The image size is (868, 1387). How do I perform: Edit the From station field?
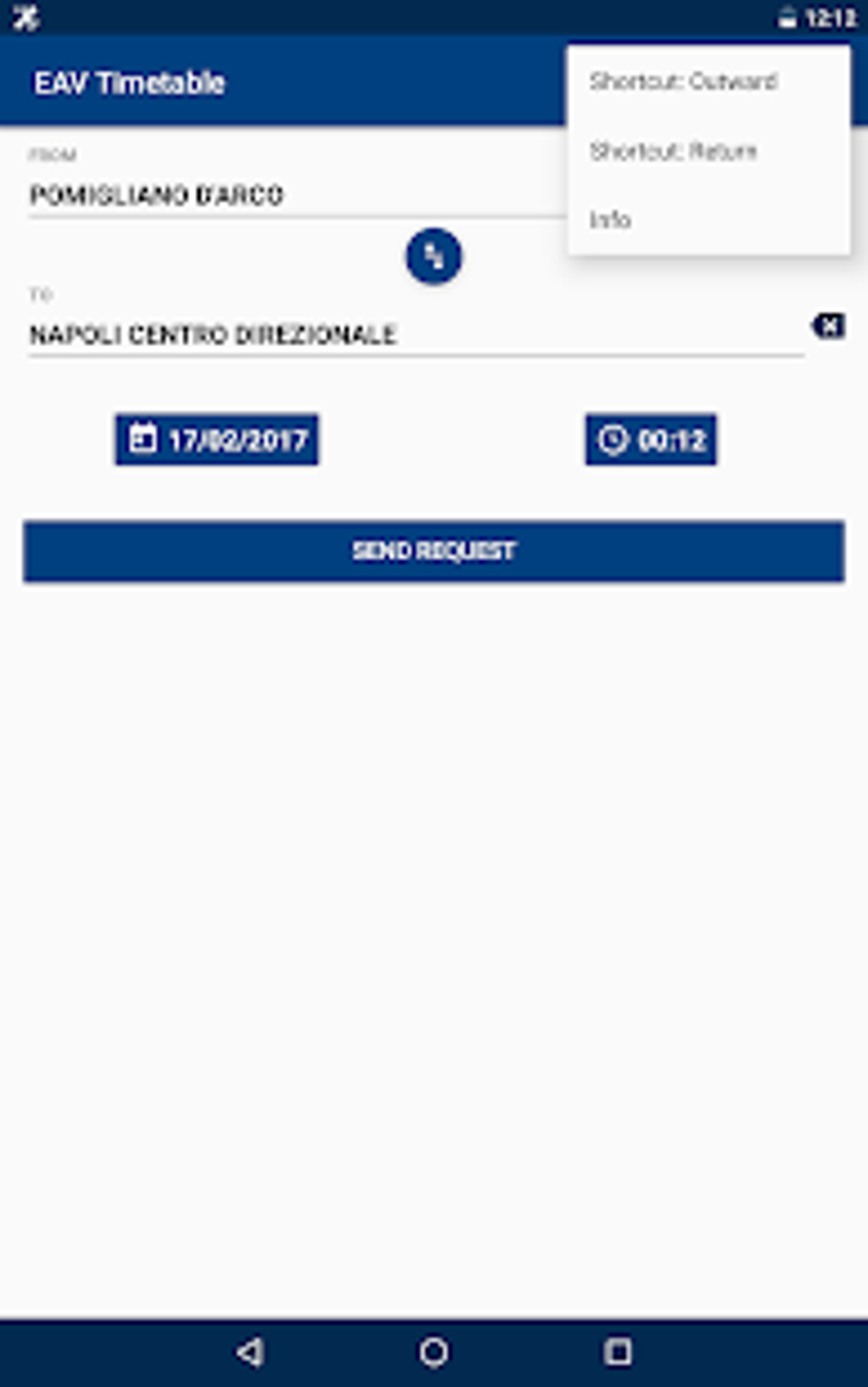(298, 195)
